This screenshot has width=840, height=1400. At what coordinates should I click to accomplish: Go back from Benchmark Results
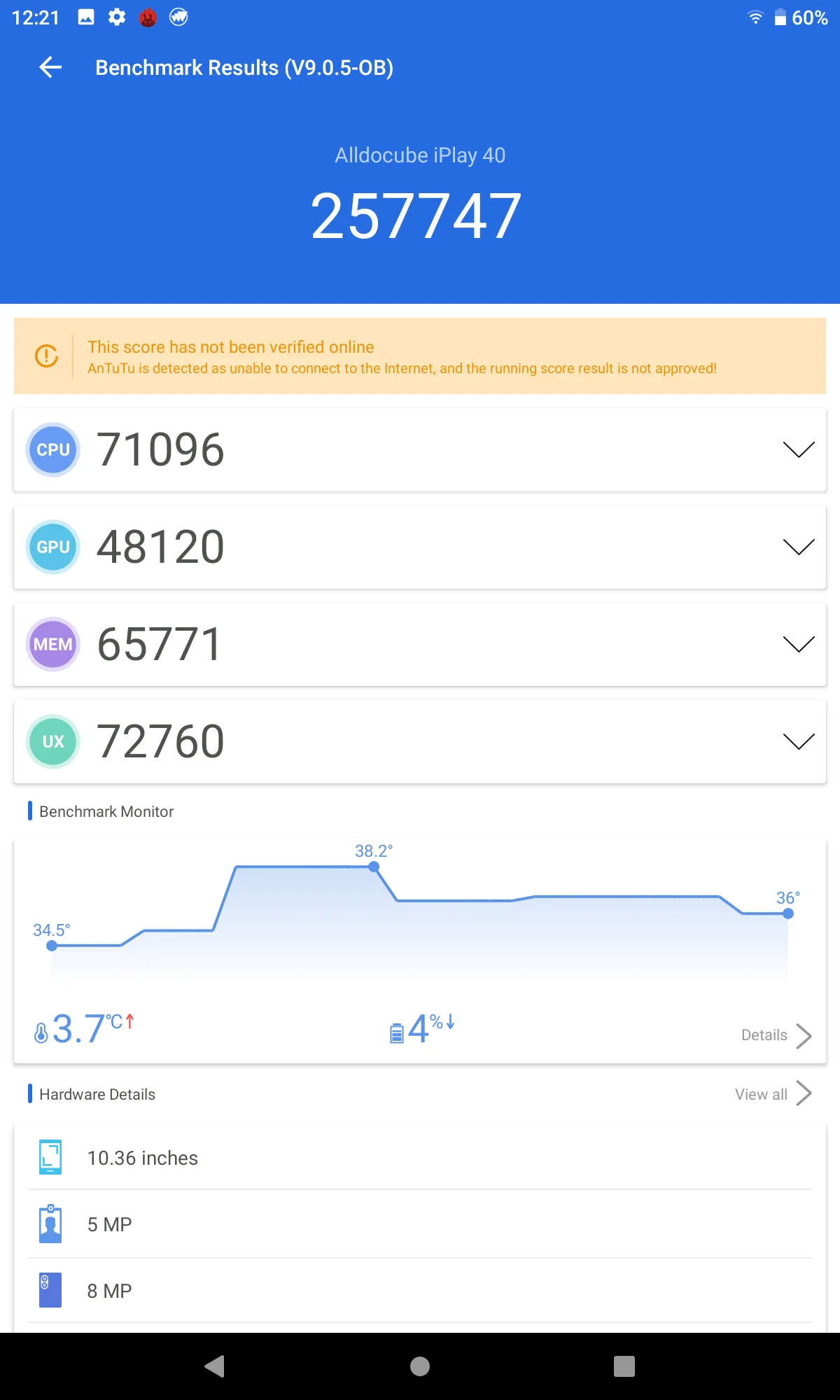(x=50, y=68)
